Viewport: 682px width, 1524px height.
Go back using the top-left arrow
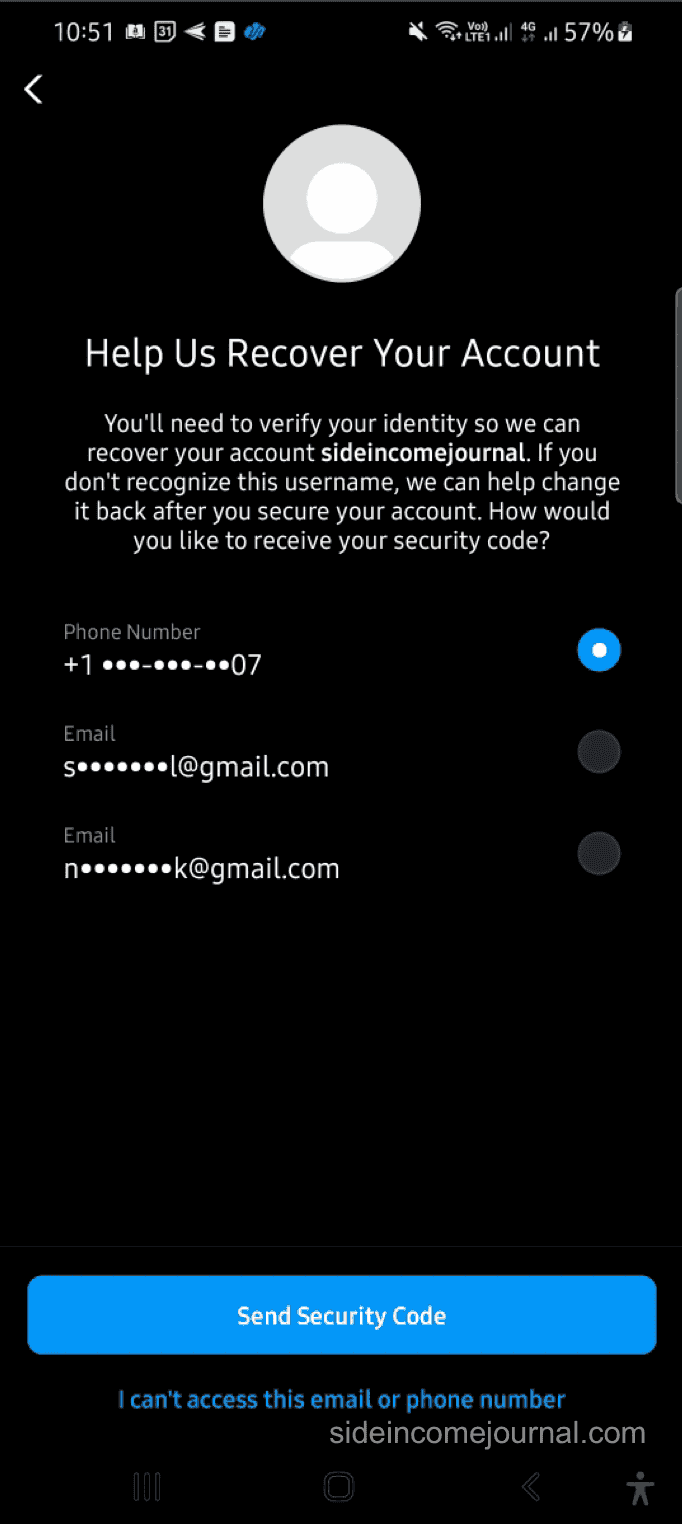34,89
